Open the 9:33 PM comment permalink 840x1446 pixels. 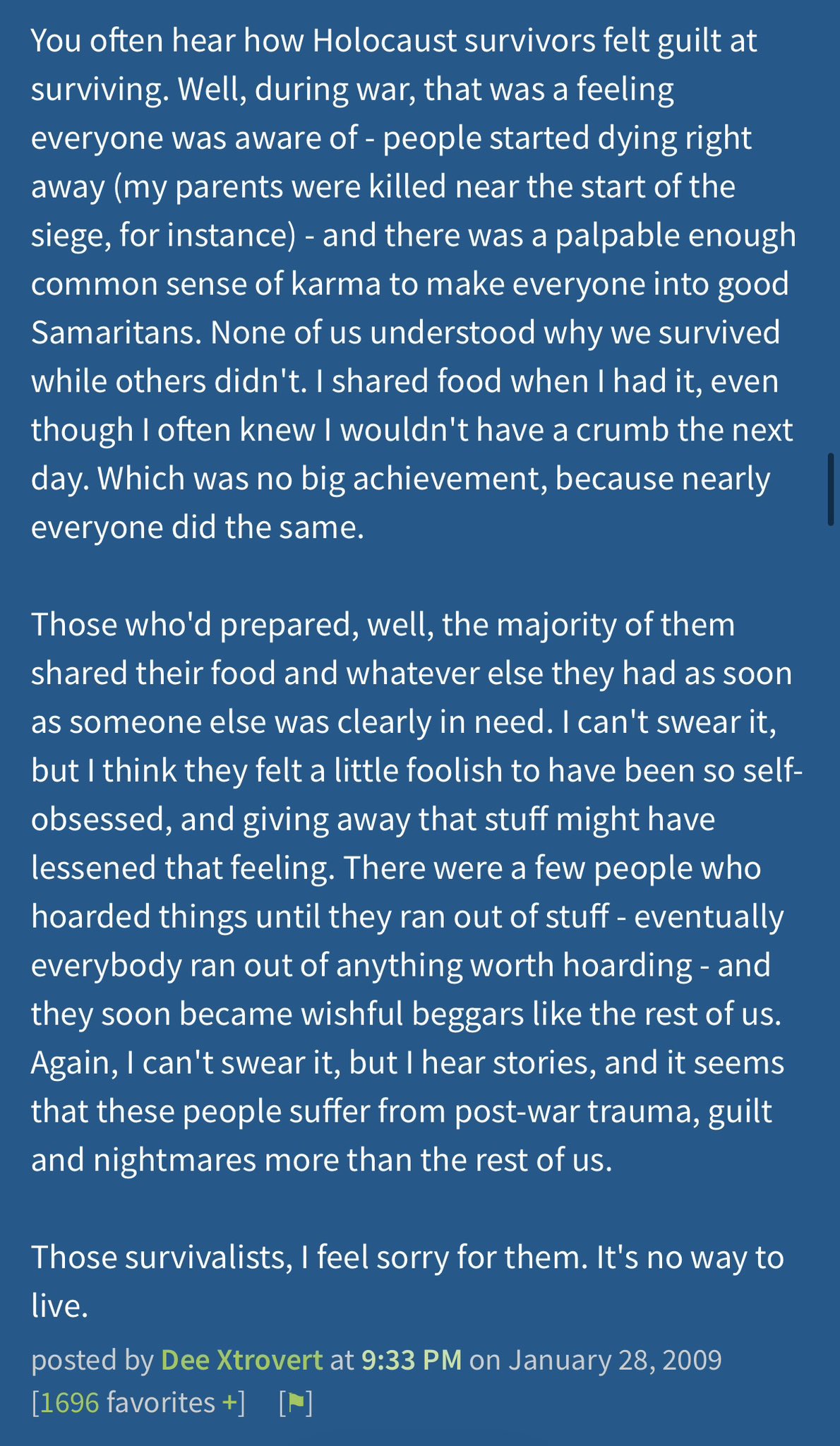(412, 1359)
